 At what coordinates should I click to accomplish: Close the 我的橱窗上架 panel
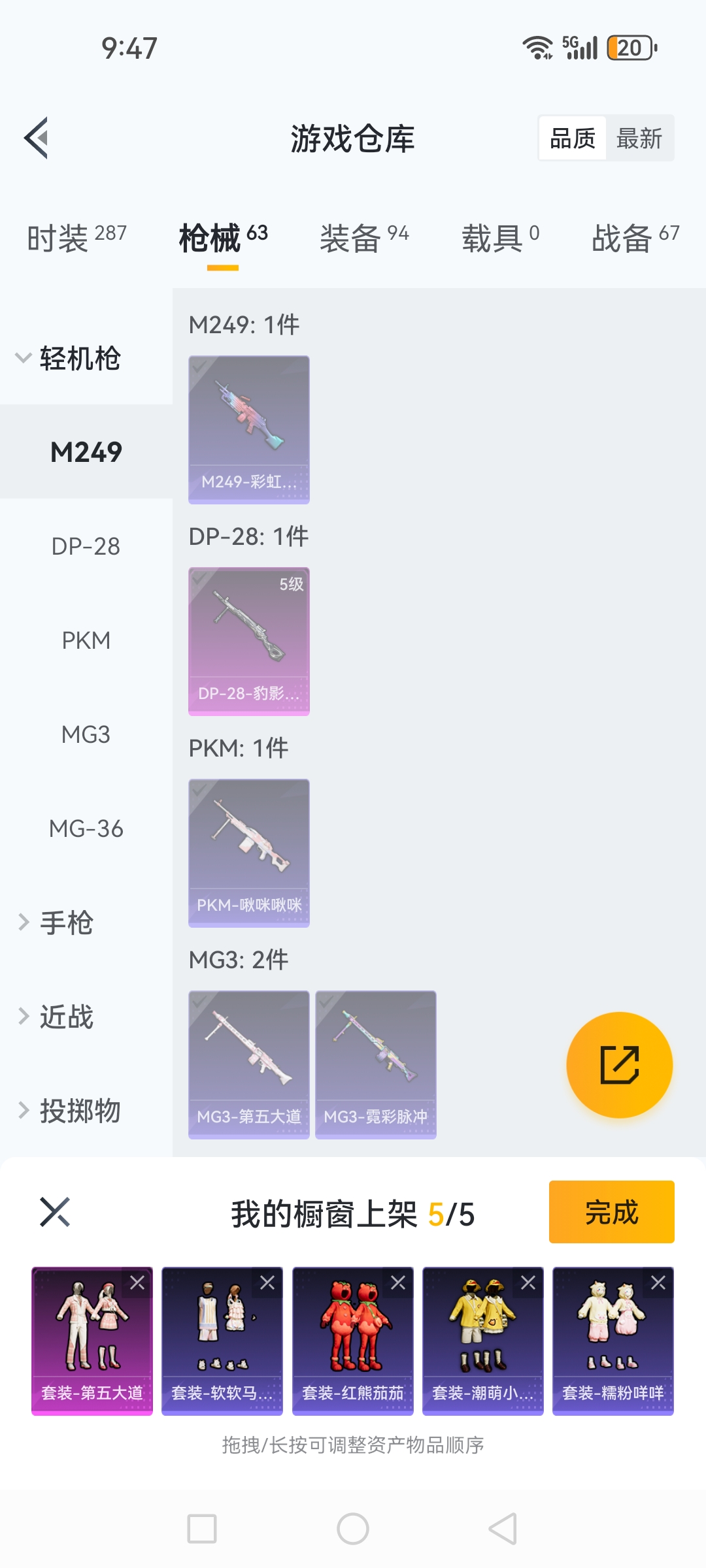[x=55, y=1213]
